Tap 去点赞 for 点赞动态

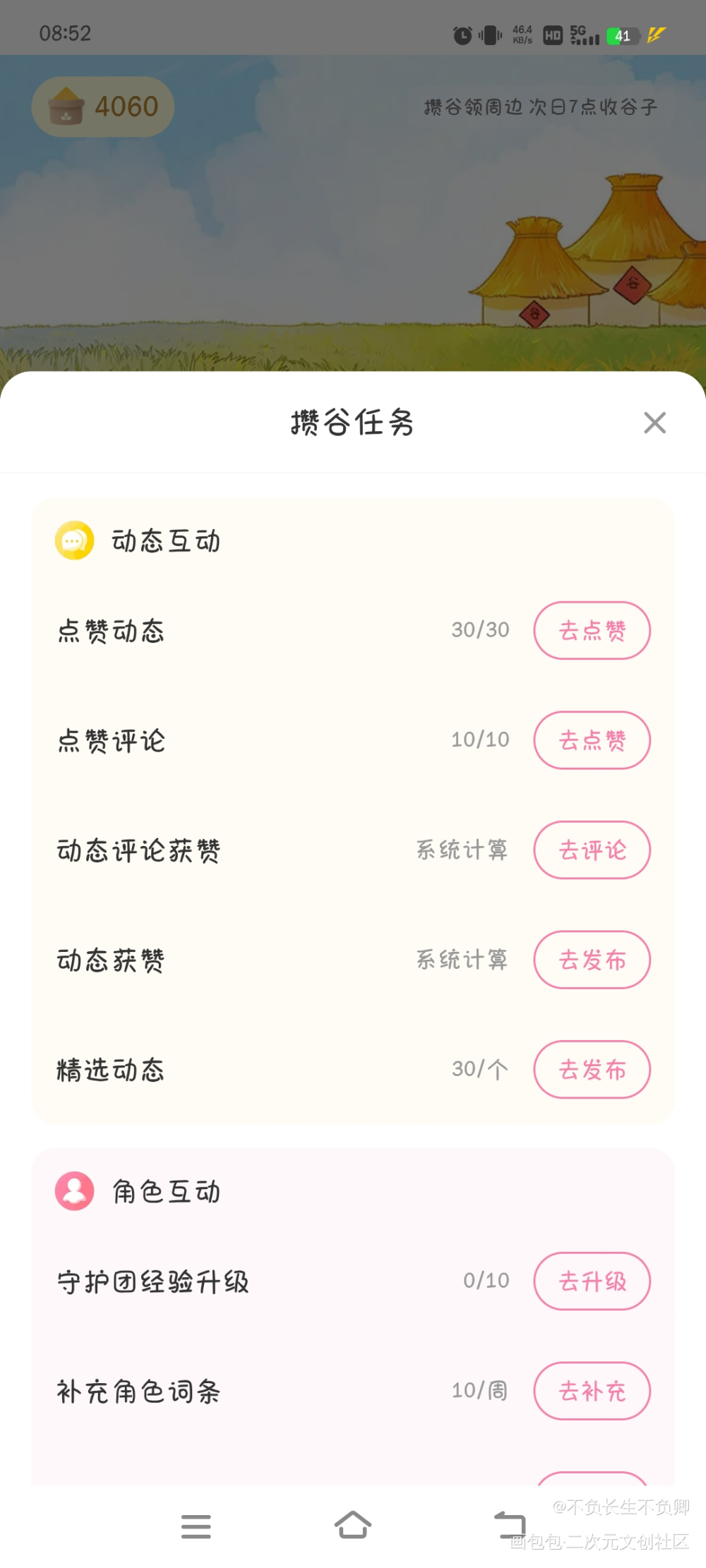(x=592, y=630)
